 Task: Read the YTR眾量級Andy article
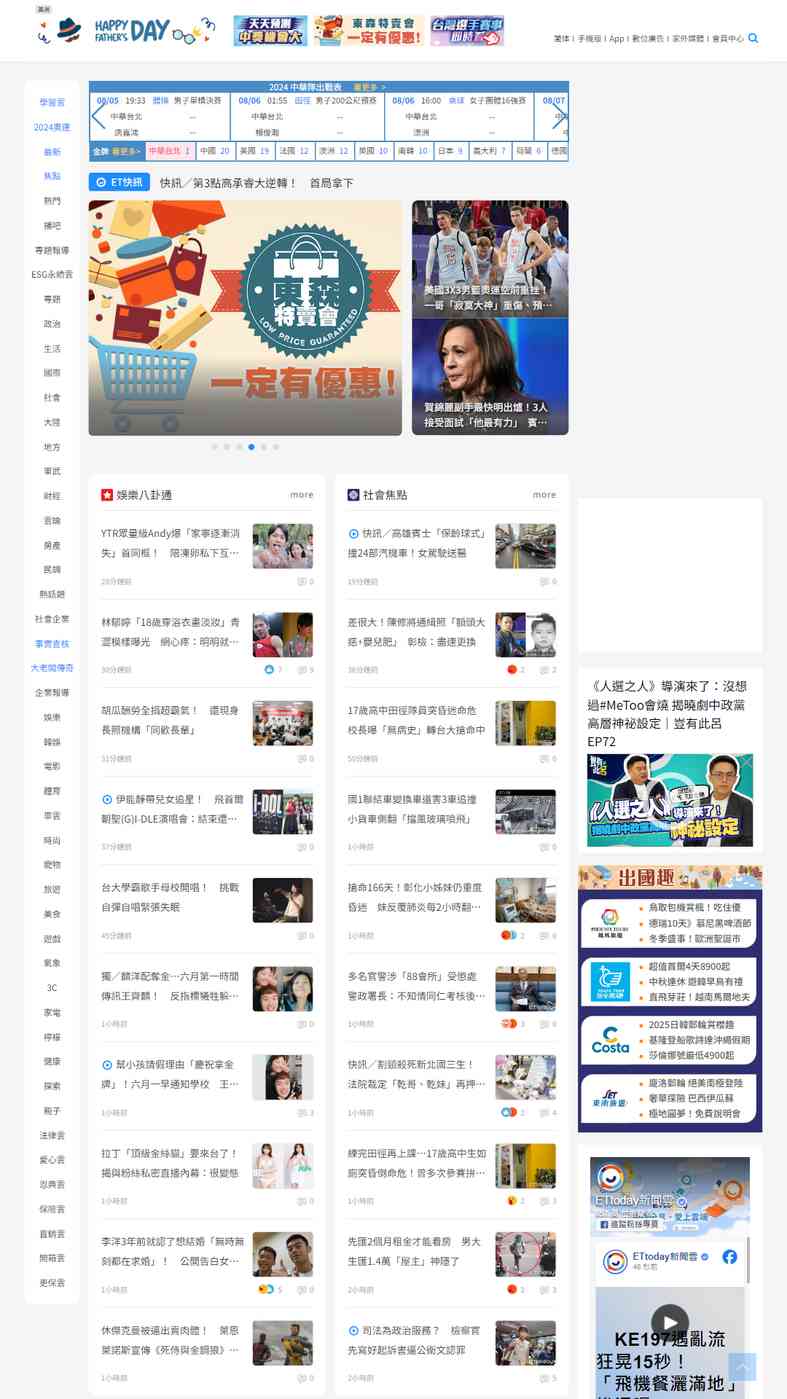pos(171,543)
